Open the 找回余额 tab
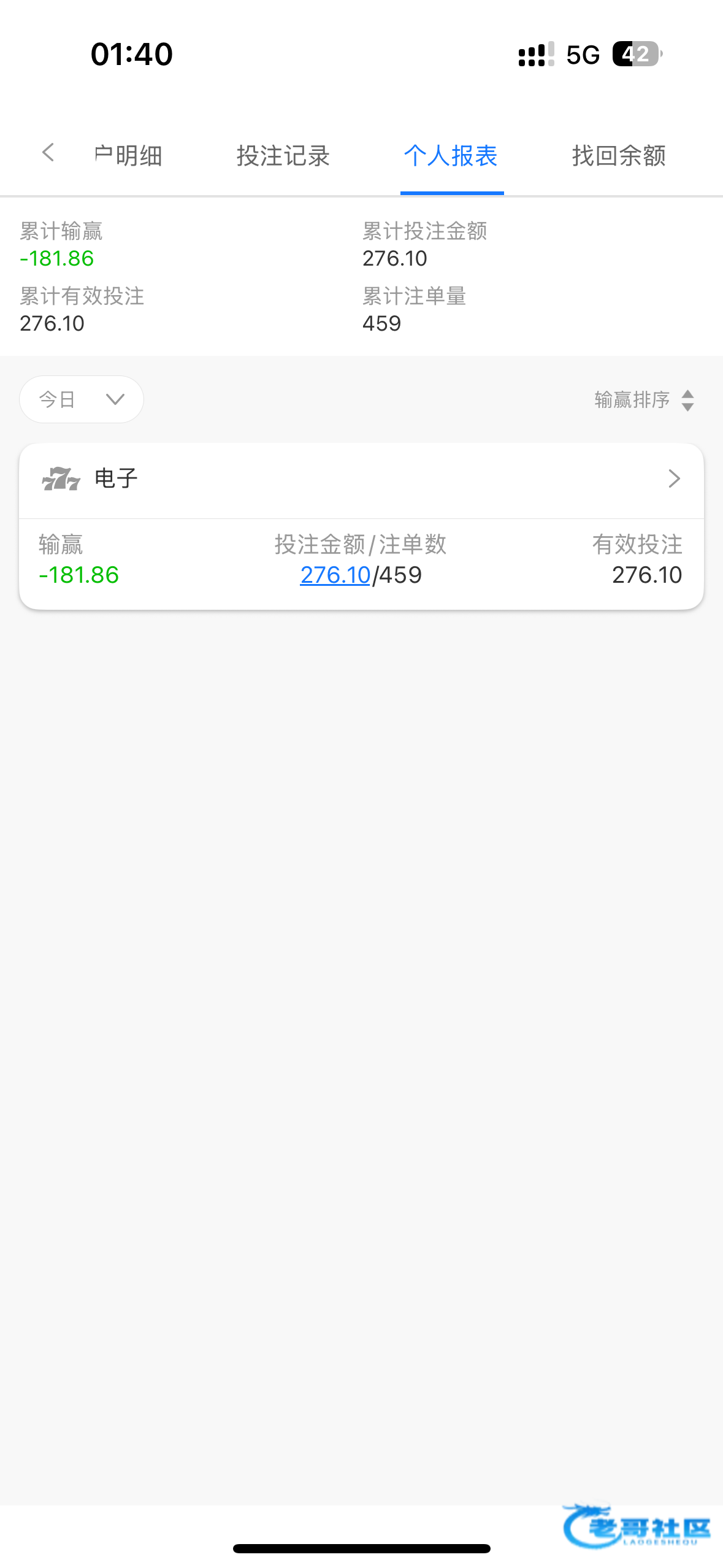Viewport: 723px width, 1568px height. click(619, 156)
